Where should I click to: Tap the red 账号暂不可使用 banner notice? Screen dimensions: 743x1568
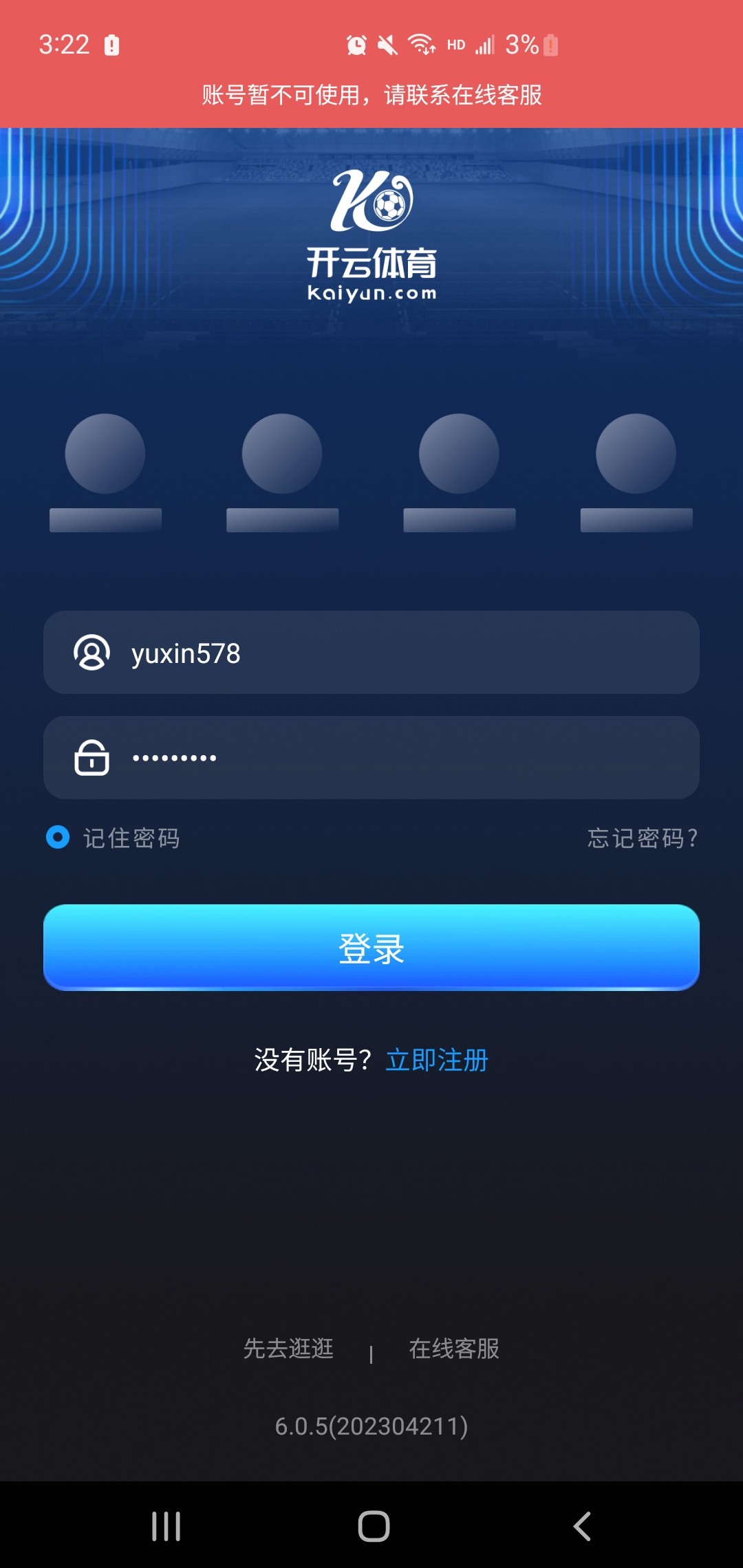pyautogui.click(x=371, y=96)
